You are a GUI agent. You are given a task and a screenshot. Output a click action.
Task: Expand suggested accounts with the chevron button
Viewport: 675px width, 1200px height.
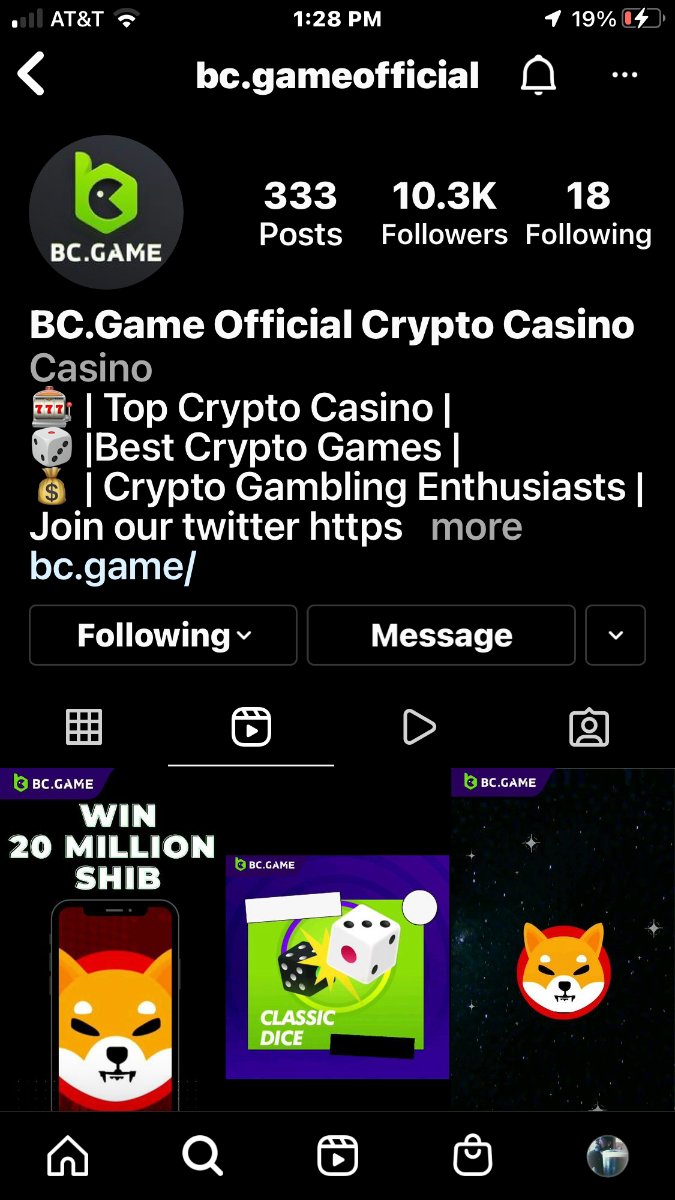615,635
